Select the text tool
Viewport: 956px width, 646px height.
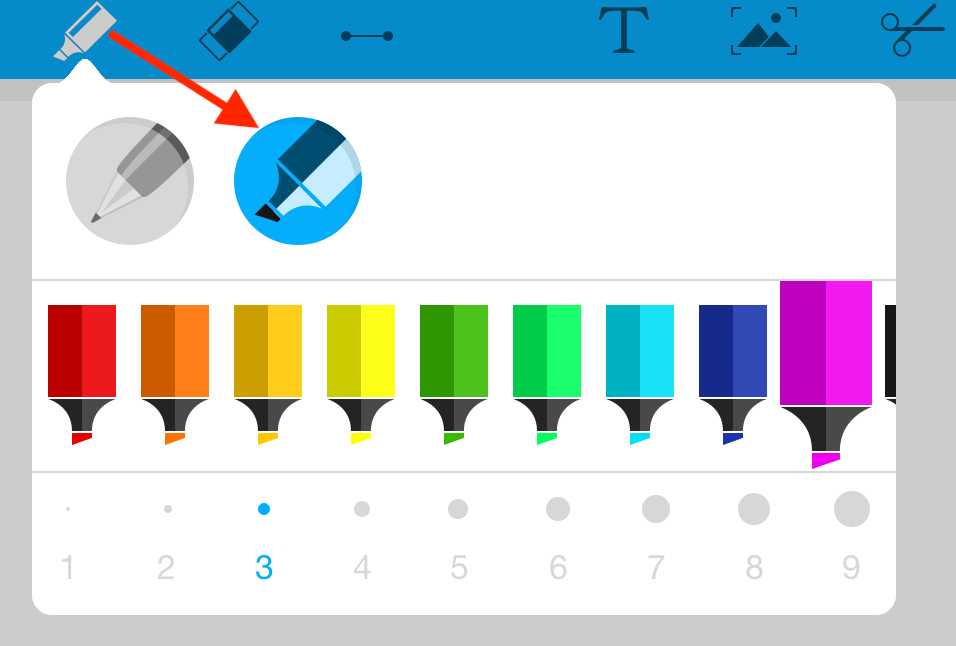click(624, 30)
